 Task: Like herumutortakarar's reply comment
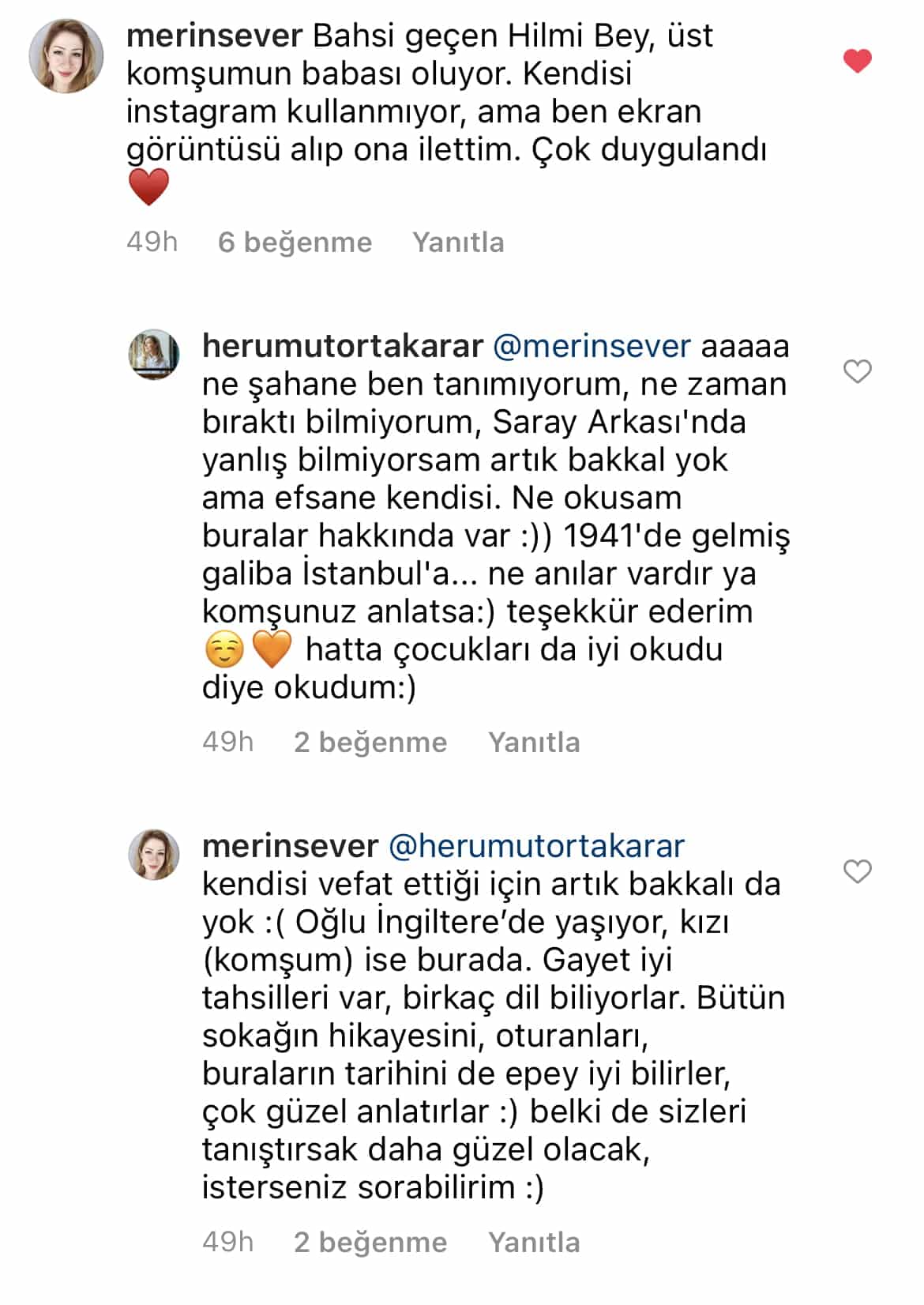coord(857,370)
